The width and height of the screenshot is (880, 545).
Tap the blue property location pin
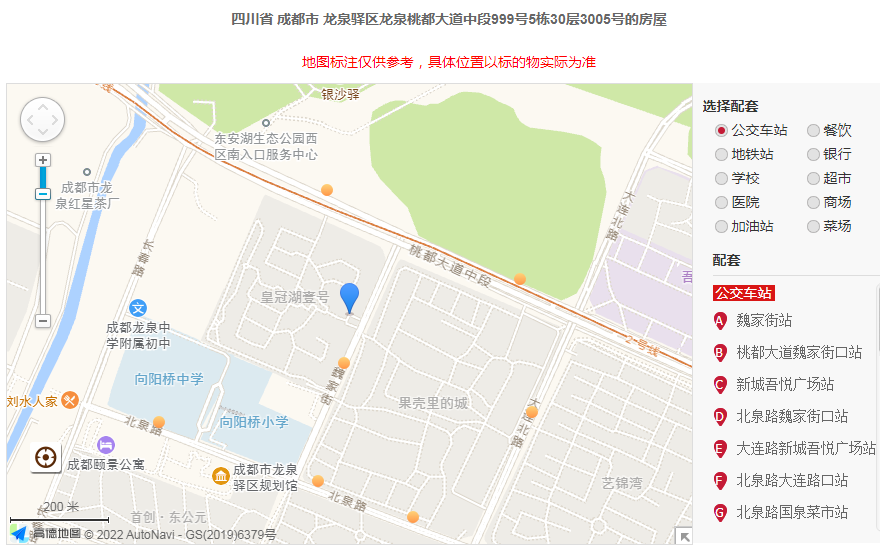(349, 298)
